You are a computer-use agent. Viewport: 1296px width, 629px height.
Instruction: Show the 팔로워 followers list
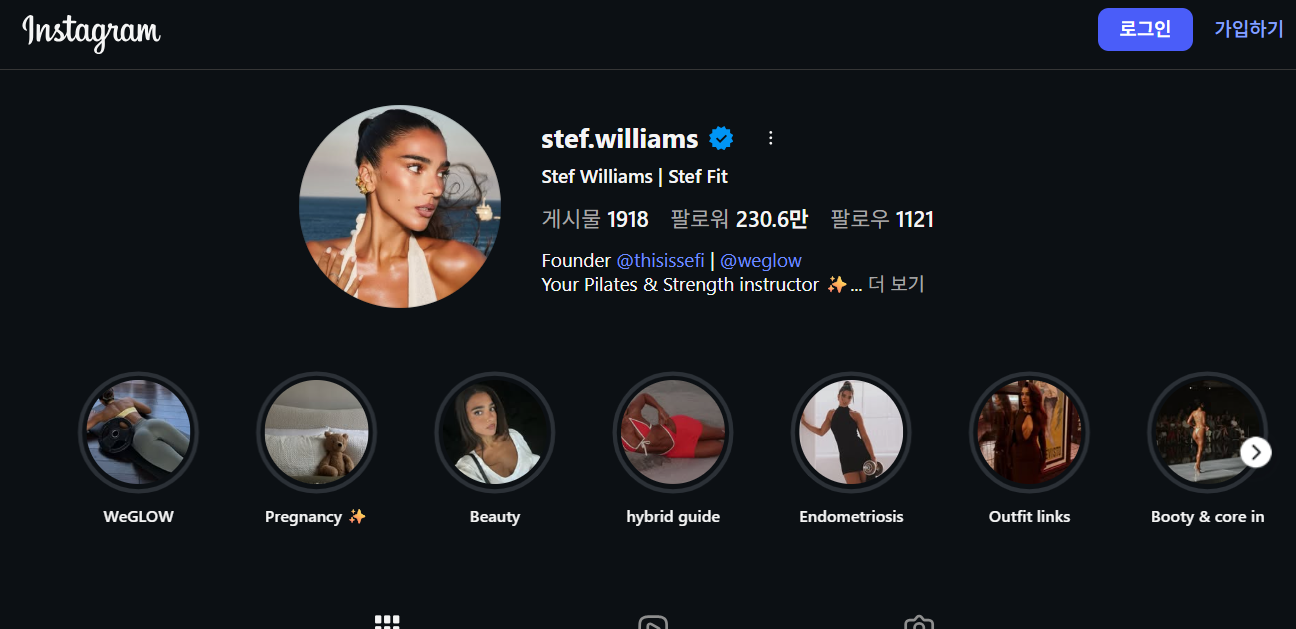[x=738, y=219]
